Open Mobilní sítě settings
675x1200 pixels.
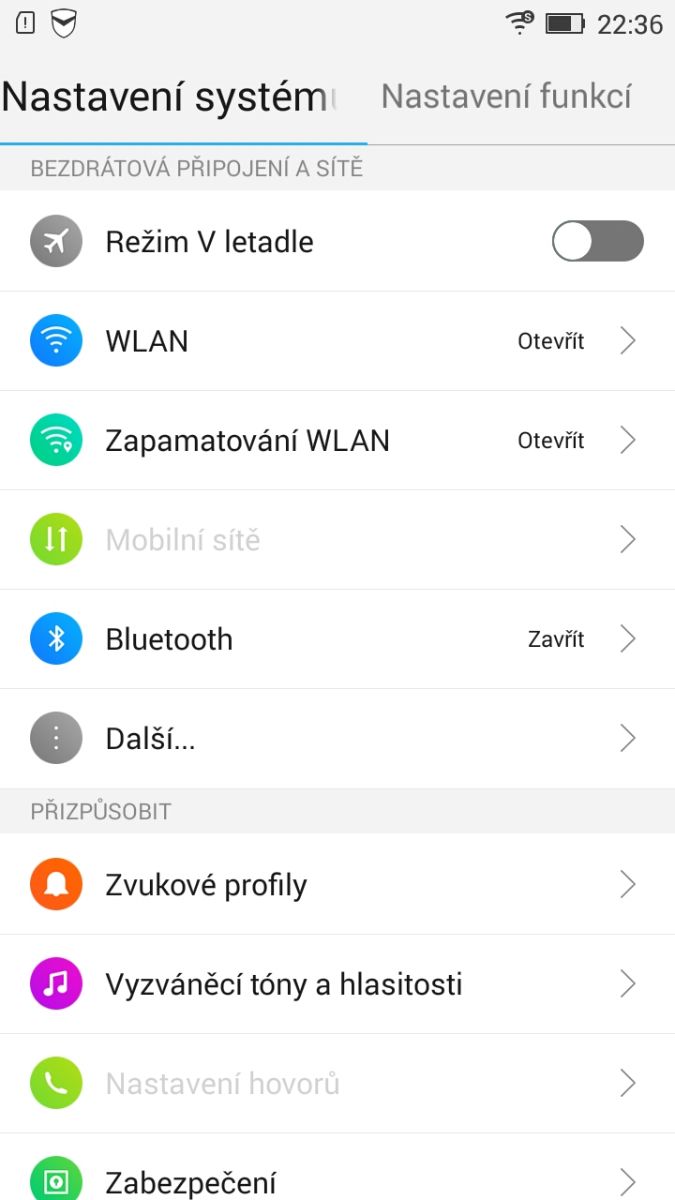[x=337, y=540]
